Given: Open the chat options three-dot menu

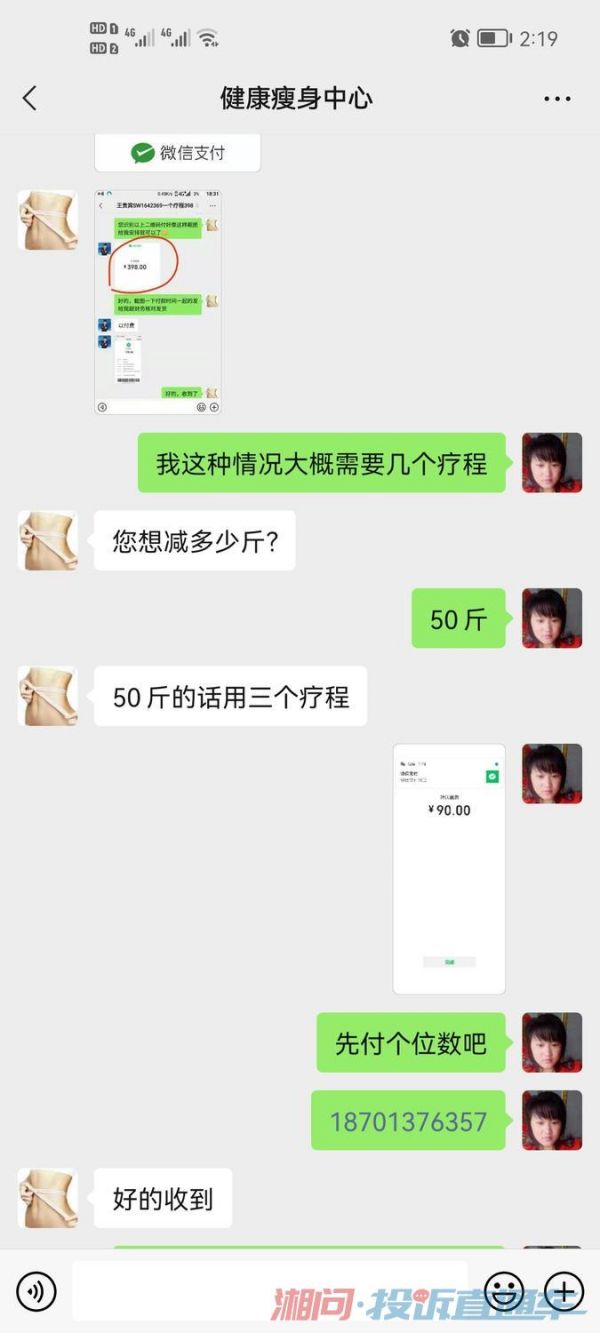Looking at the screenshot, I should (557, 99).
